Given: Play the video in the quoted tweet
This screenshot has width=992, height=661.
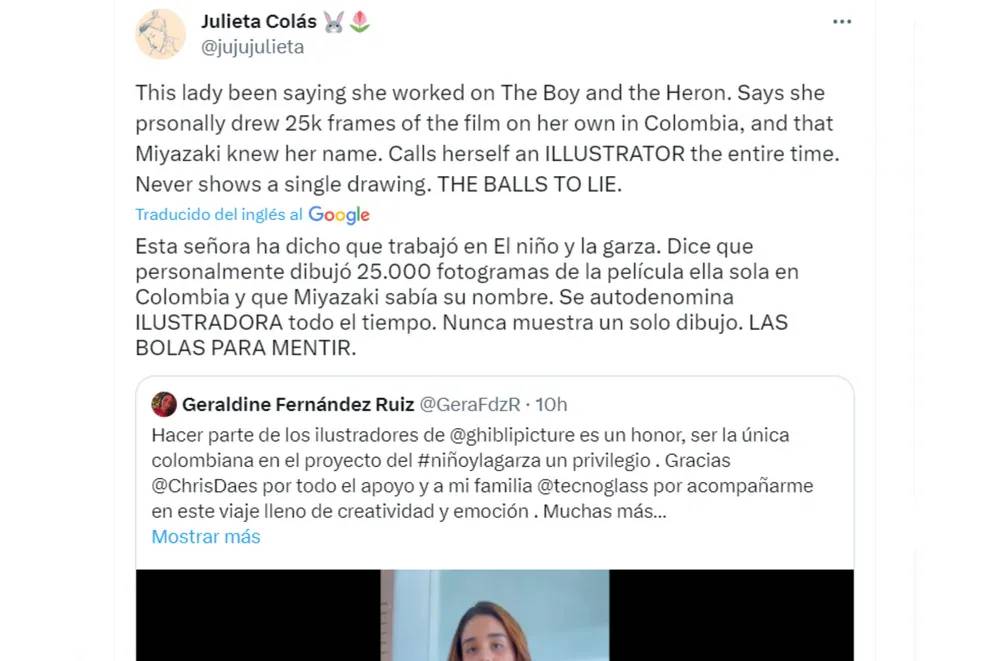Looking at the screenshot, I should pyautogui.click(x=494, y=615).
